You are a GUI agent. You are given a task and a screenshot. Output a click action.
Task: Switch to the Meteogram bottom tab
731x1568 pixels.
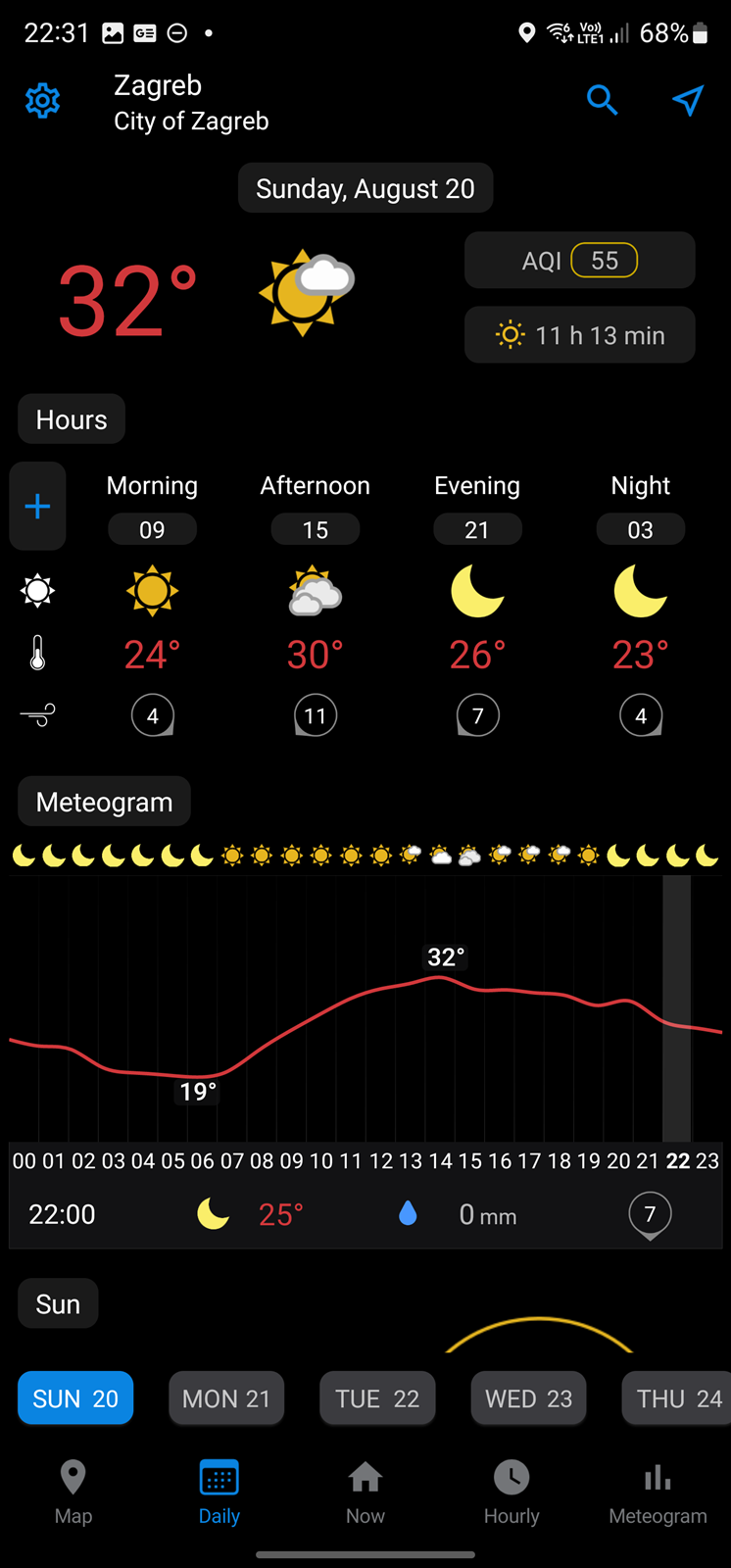pyautogui.click(x=658, y=1493)
